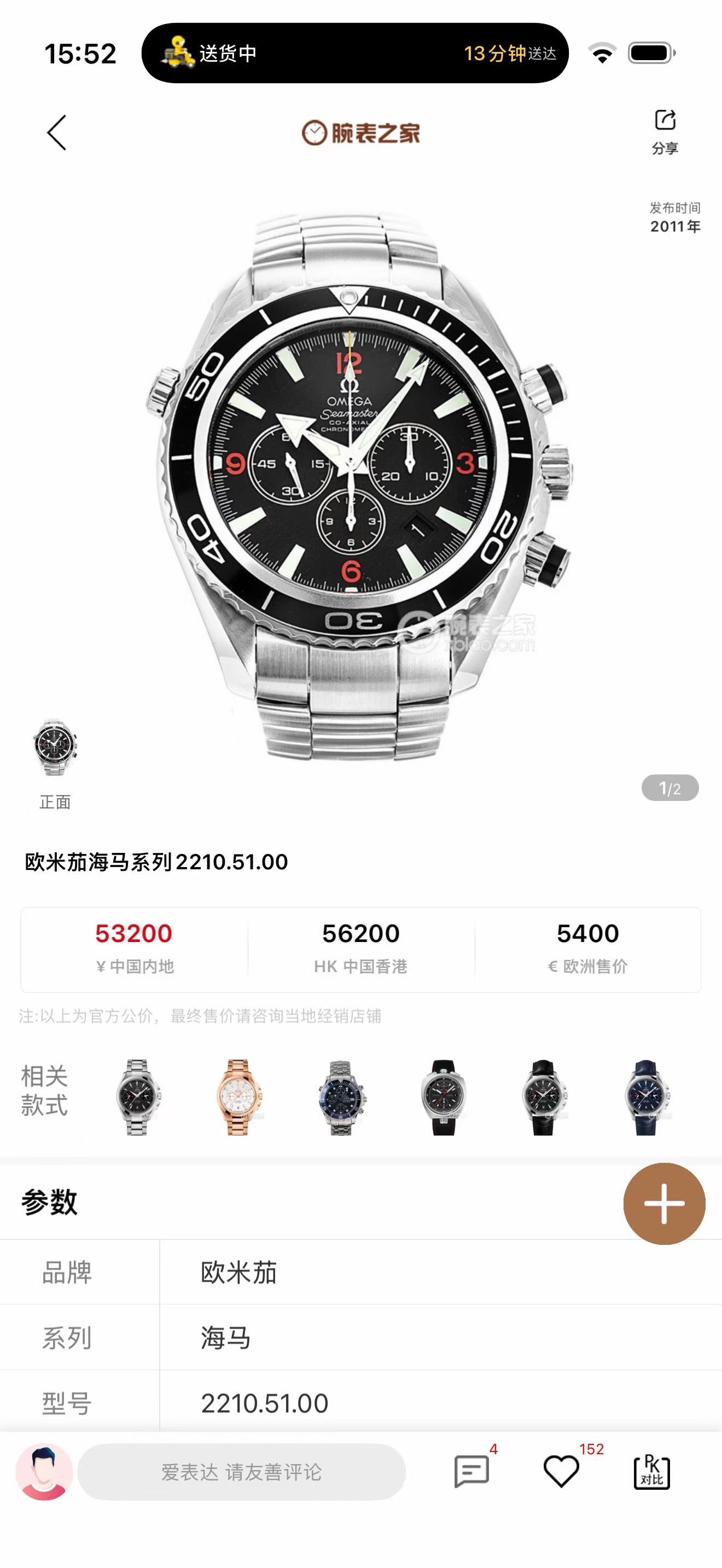This screenshot has width=722, height=1568.
Task: Open the 送货中 delivery status pill
Action: click(355, 54)
